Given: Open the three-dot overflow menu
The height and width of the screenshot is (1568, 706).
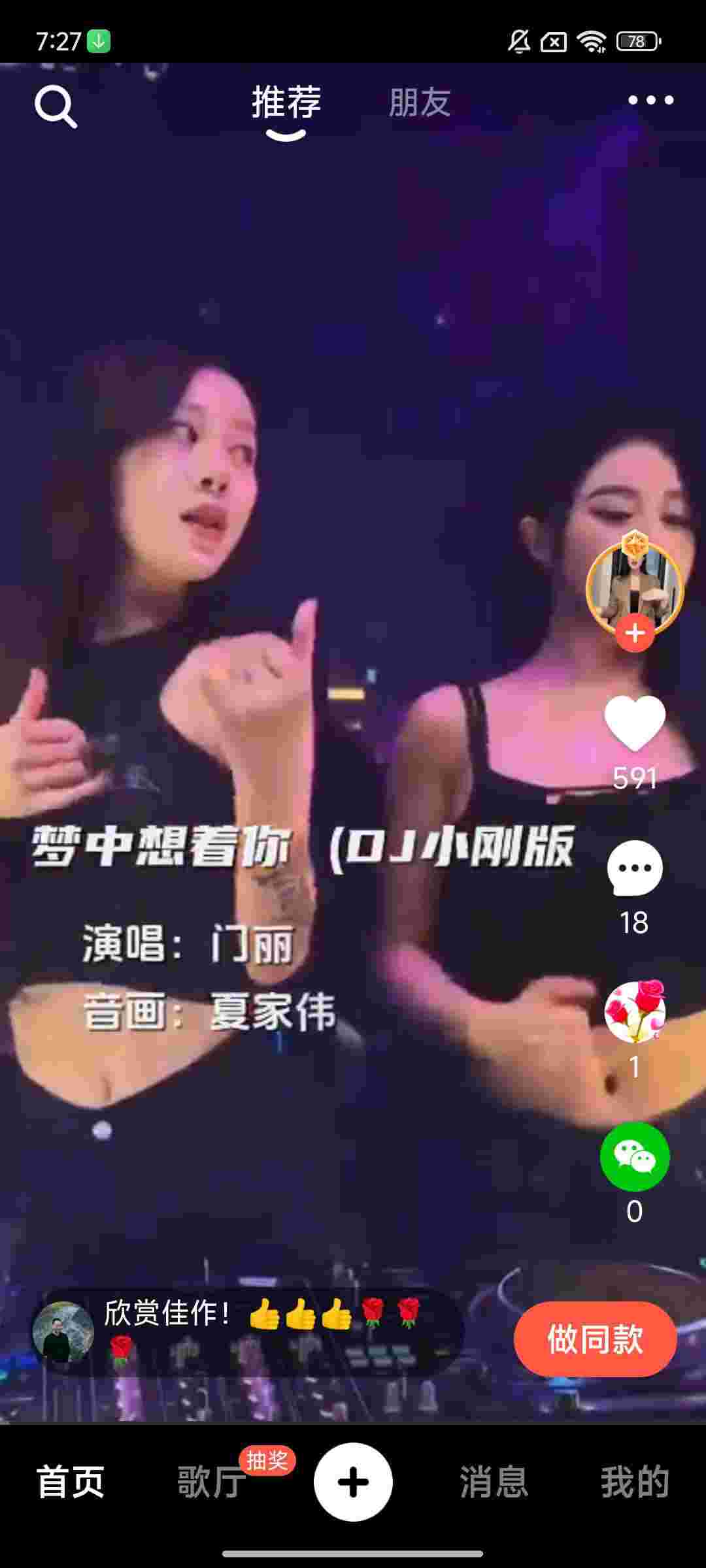Looking at the screenshot, I should (x=650, y=100).
